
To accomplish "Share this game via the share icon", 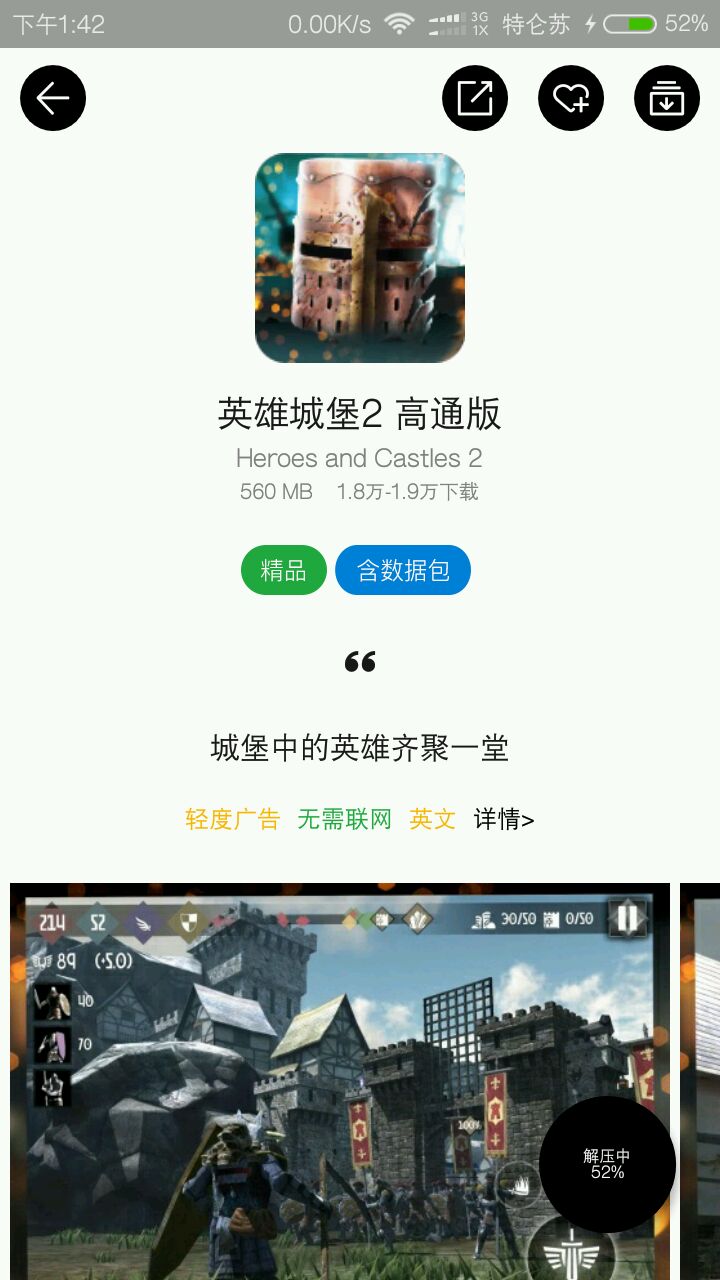I will point(475,98).
